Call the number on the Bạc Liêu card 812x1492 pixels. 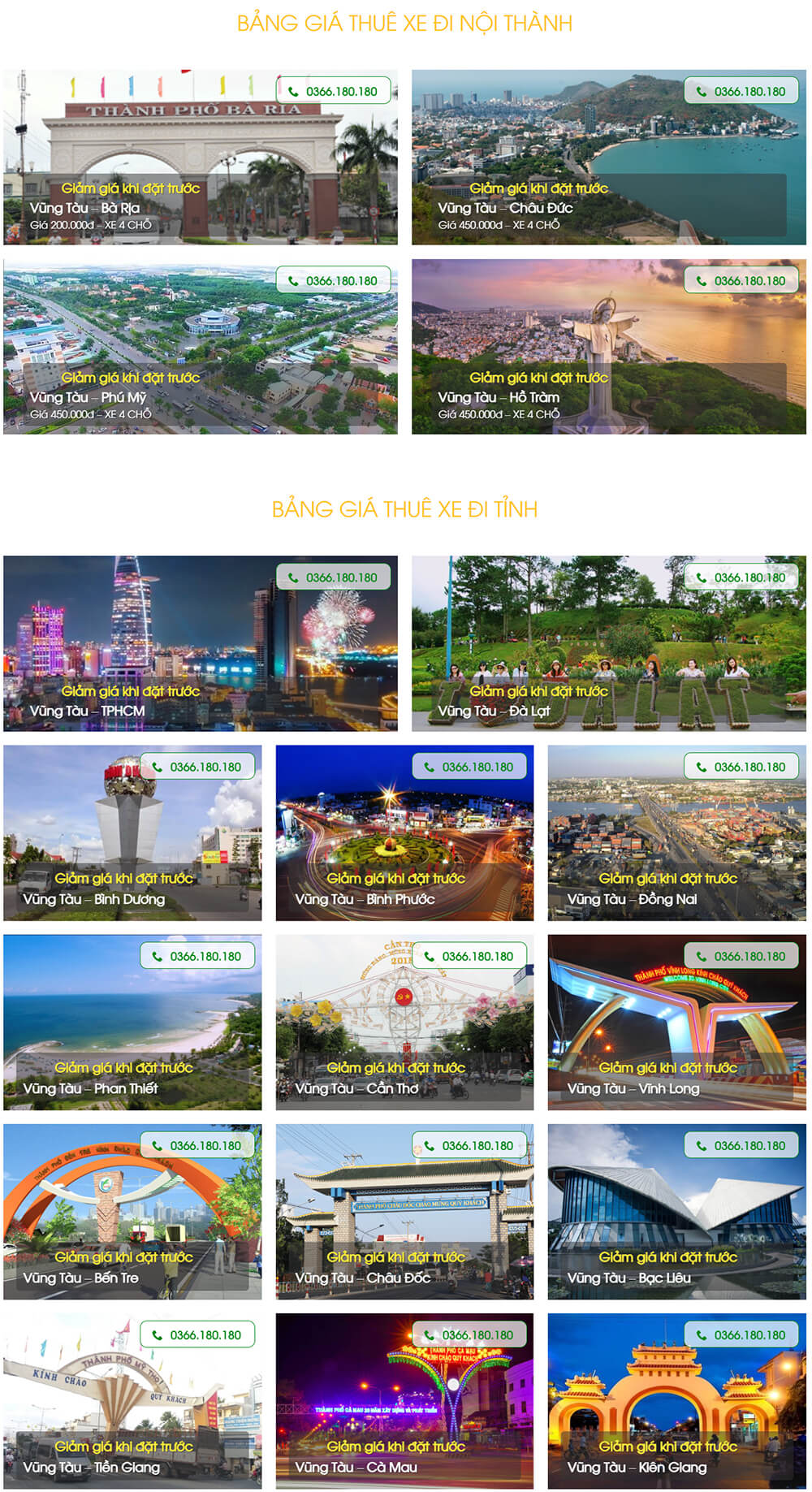(x=741, y=1145)
